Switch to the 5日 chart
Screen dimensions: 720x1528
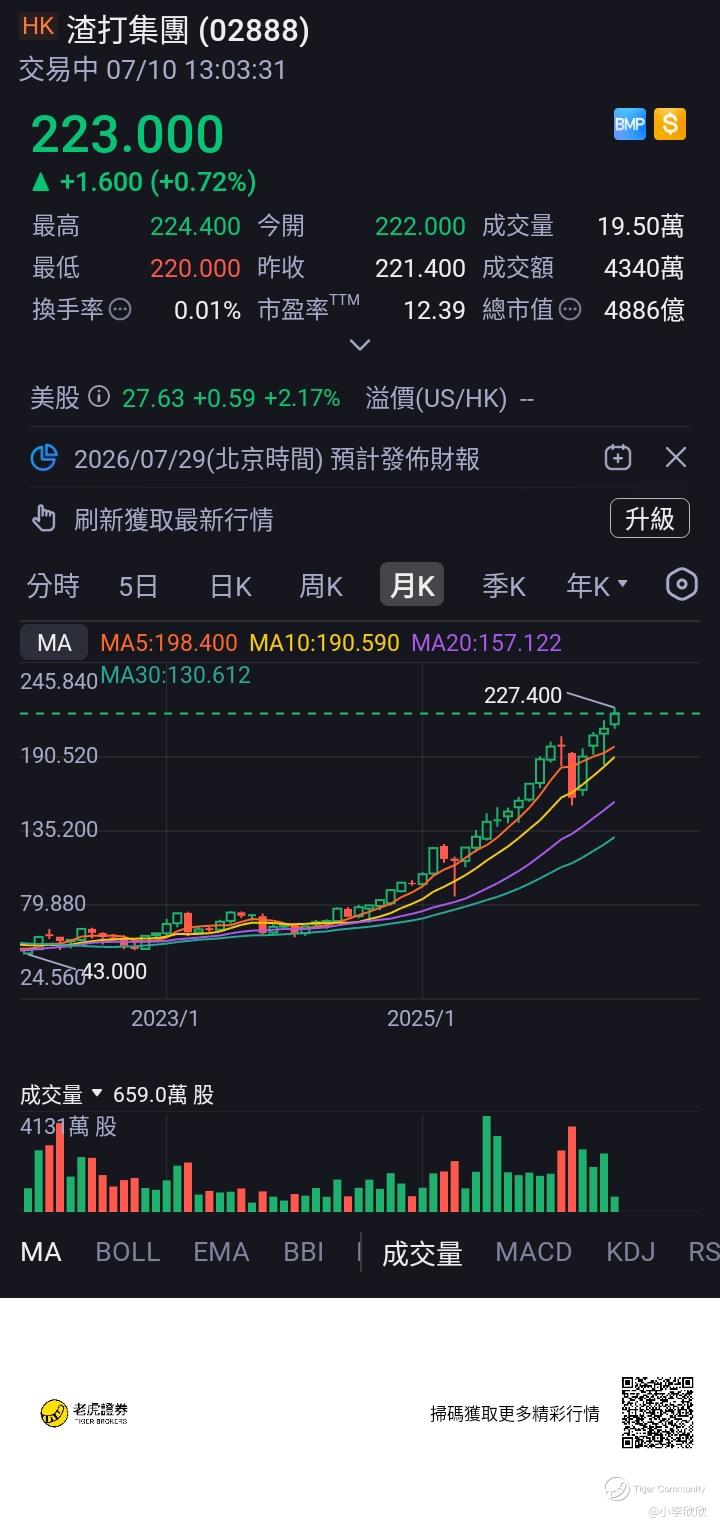pyautogui.click(x=139, y=585)
